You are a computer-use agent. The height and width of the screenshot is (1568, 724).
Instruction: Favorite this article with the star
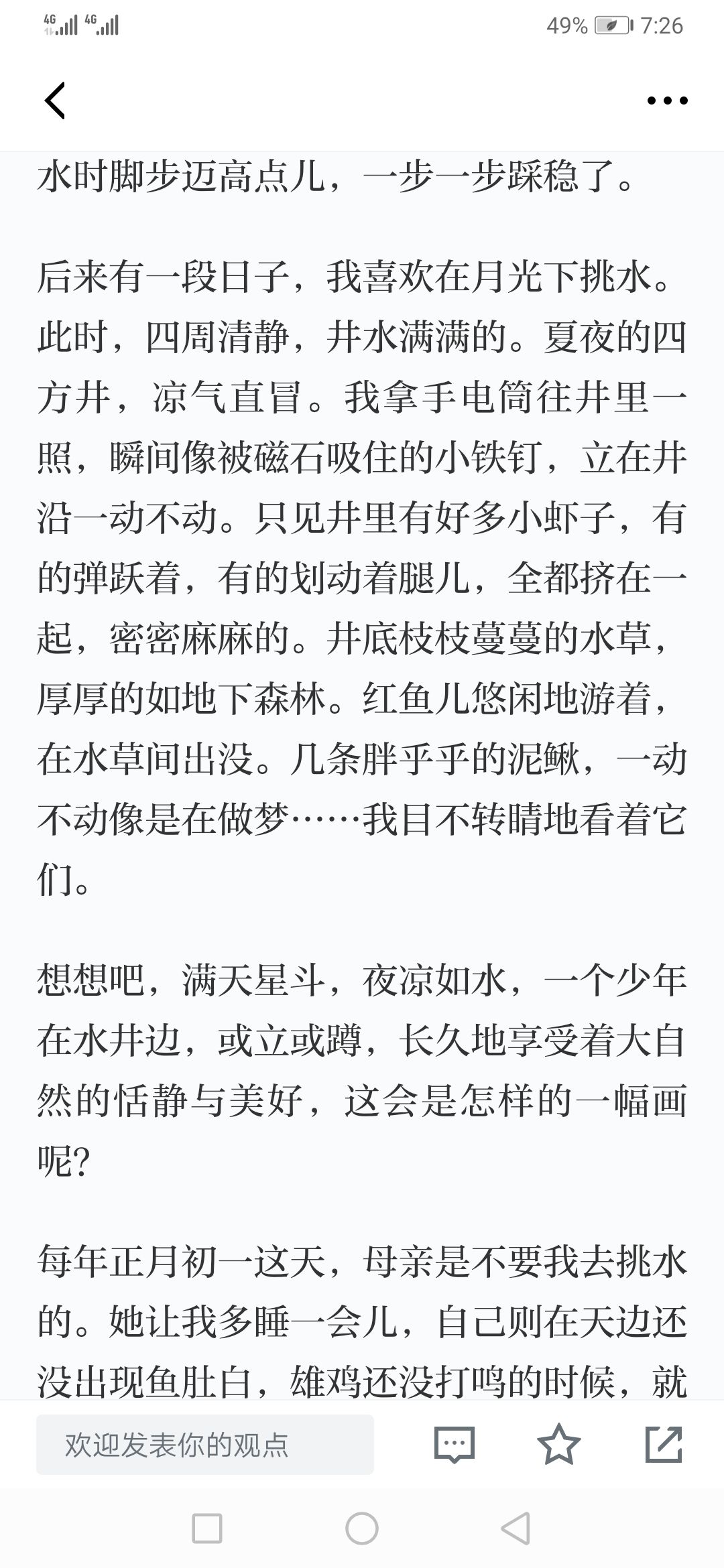point(559,1444)
